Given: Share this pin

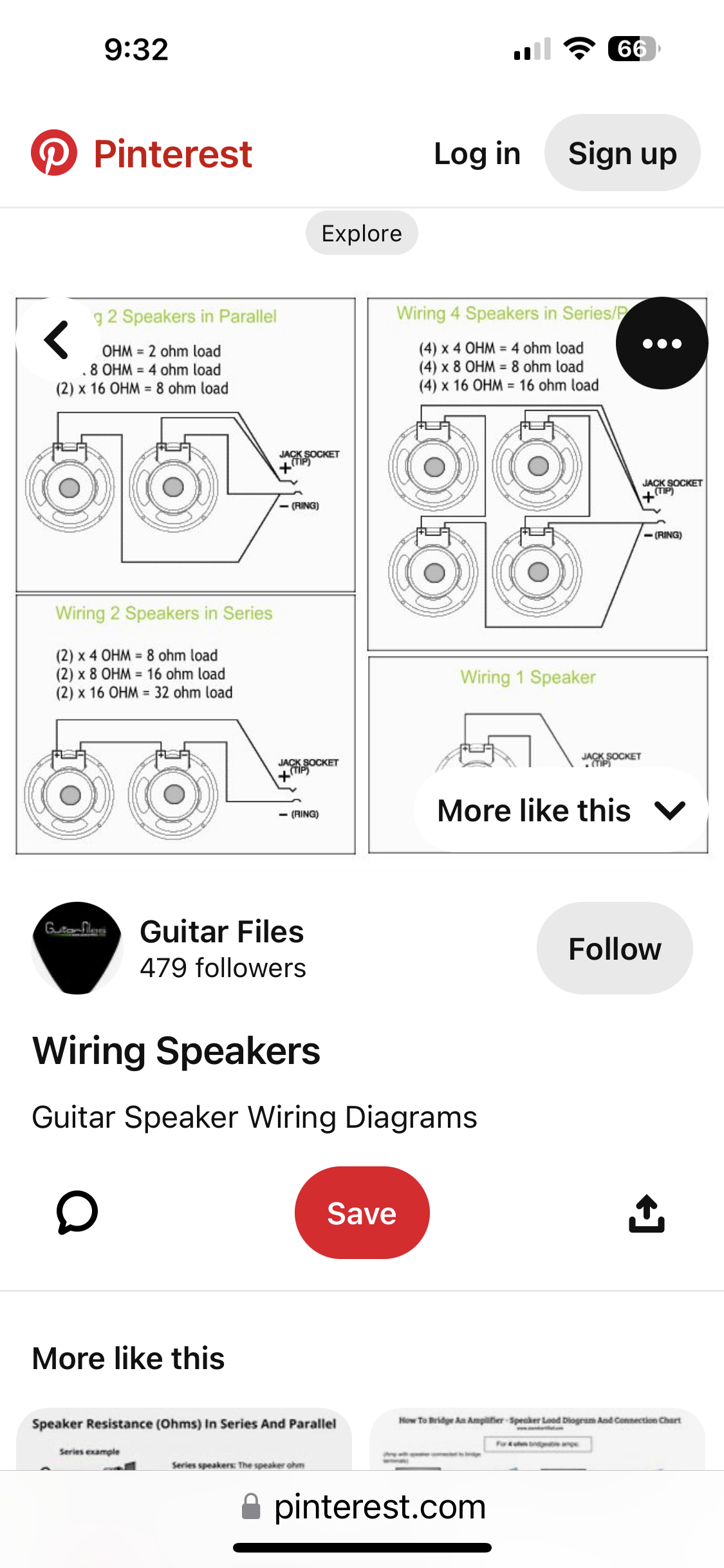Looking at the screenshot, I should point(646,1213).
